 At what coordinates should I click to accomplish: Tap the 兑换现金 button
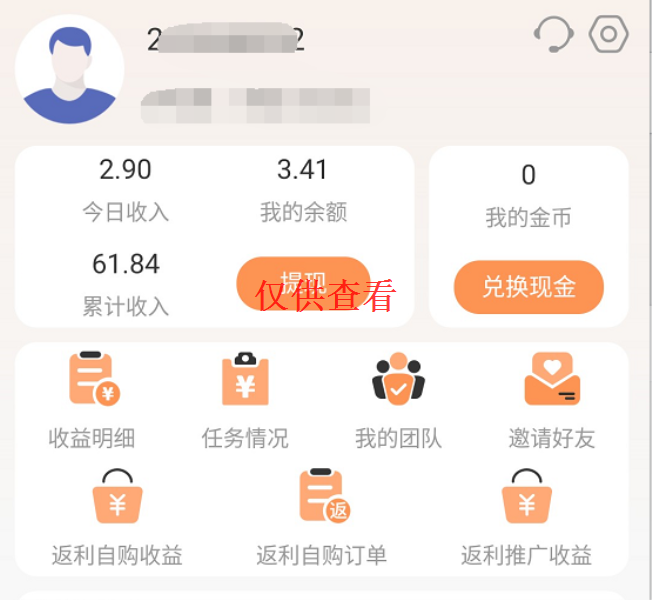[x=529, y=287]
